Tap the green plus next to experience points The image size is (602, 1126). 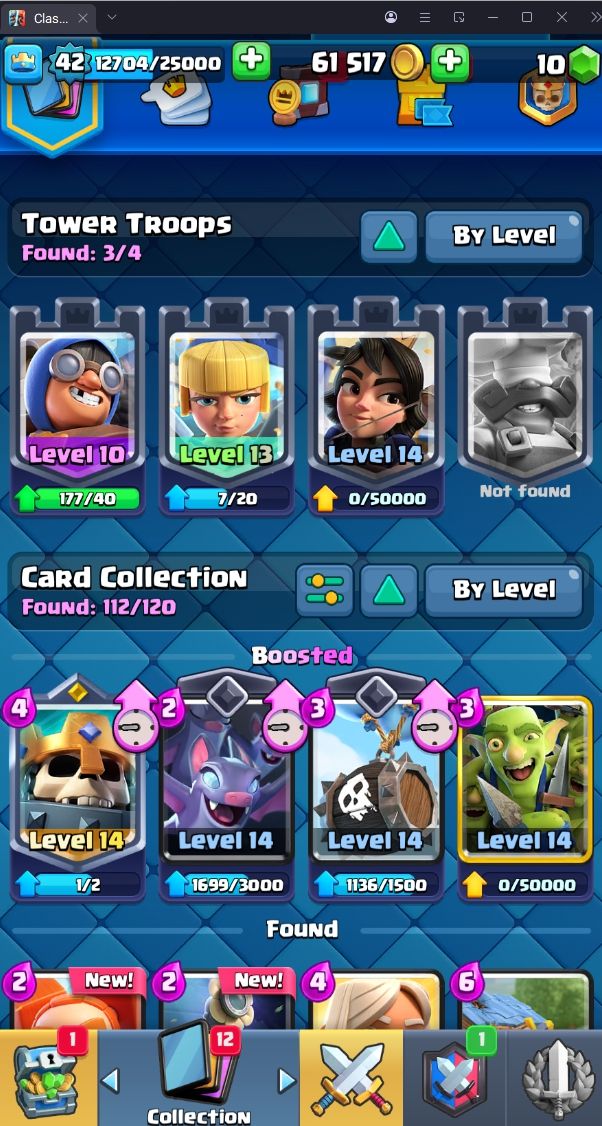(x=251, y=62)
